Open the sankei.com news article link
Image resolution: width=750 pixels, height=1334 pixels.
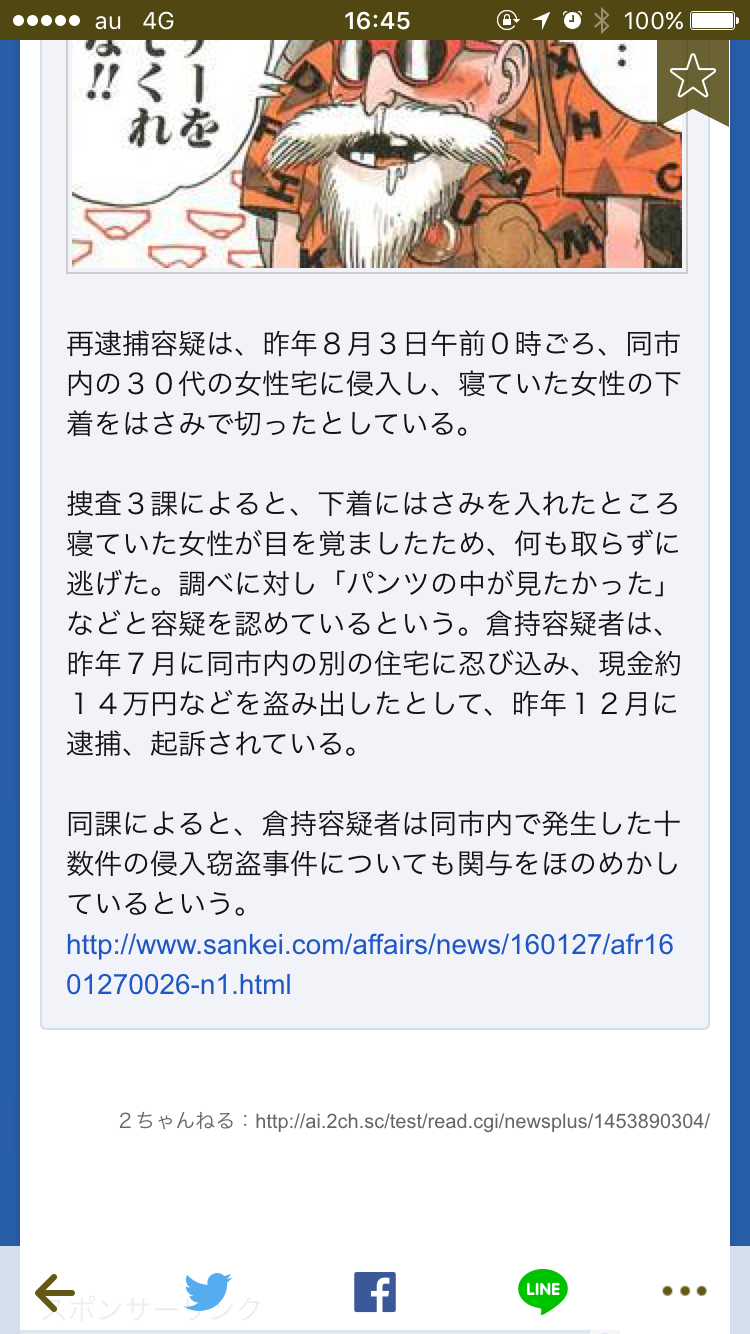[x=370, y=963]
